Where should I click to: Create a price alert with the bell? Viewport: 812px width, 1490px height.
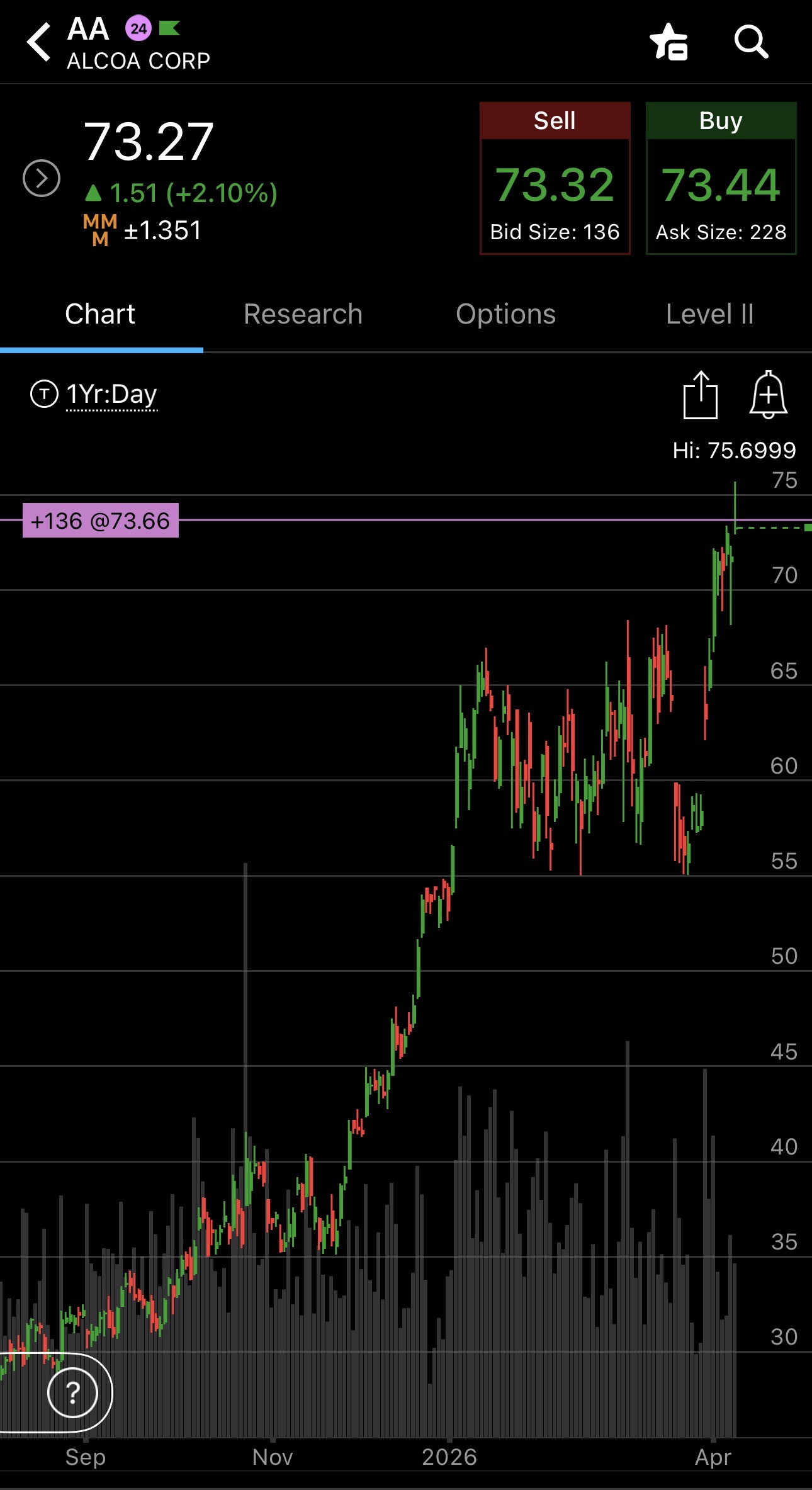coord(768,395)
